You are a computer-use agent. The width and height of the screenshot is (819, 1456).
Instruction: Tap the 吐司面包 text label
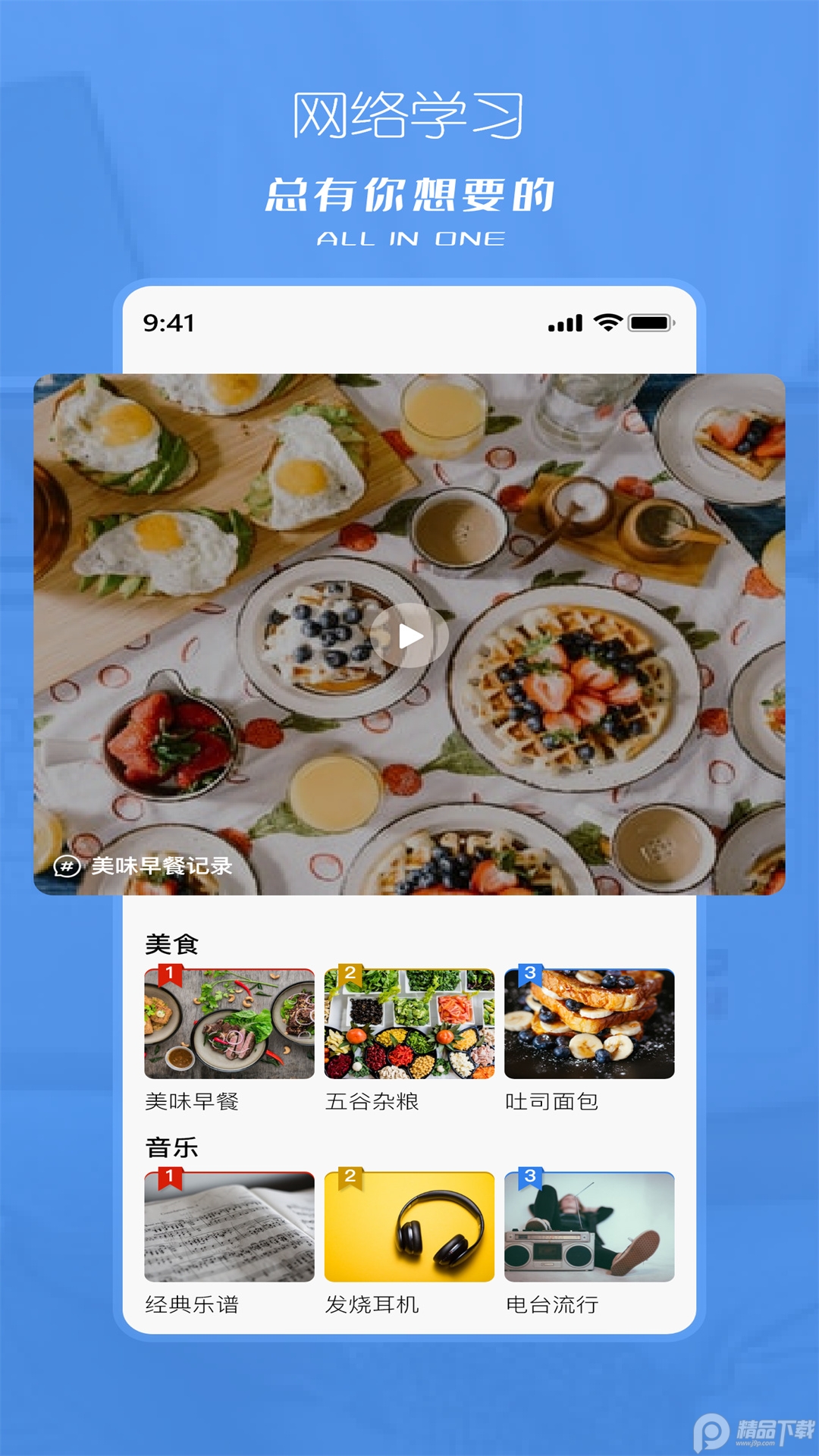pyautogui.click(x=553, y=1102)
